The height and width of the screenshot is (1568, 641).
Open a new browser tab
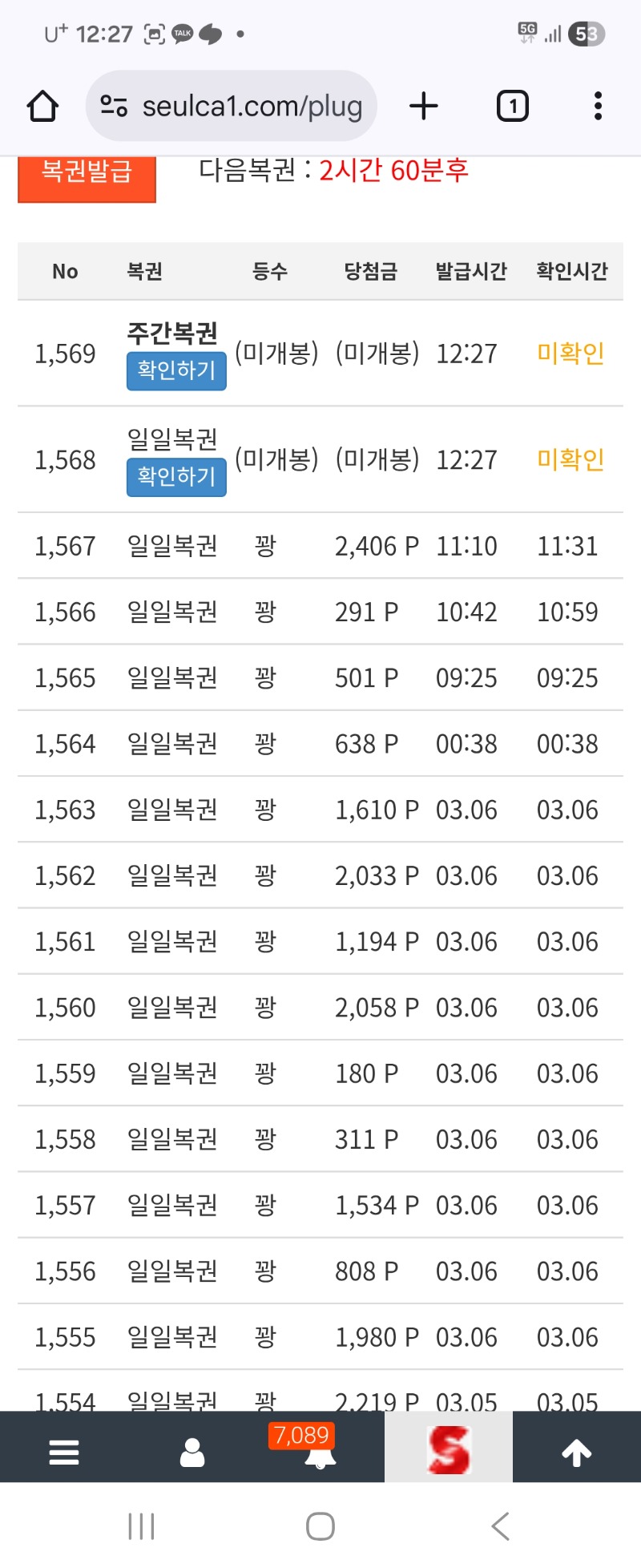[424, 106]
